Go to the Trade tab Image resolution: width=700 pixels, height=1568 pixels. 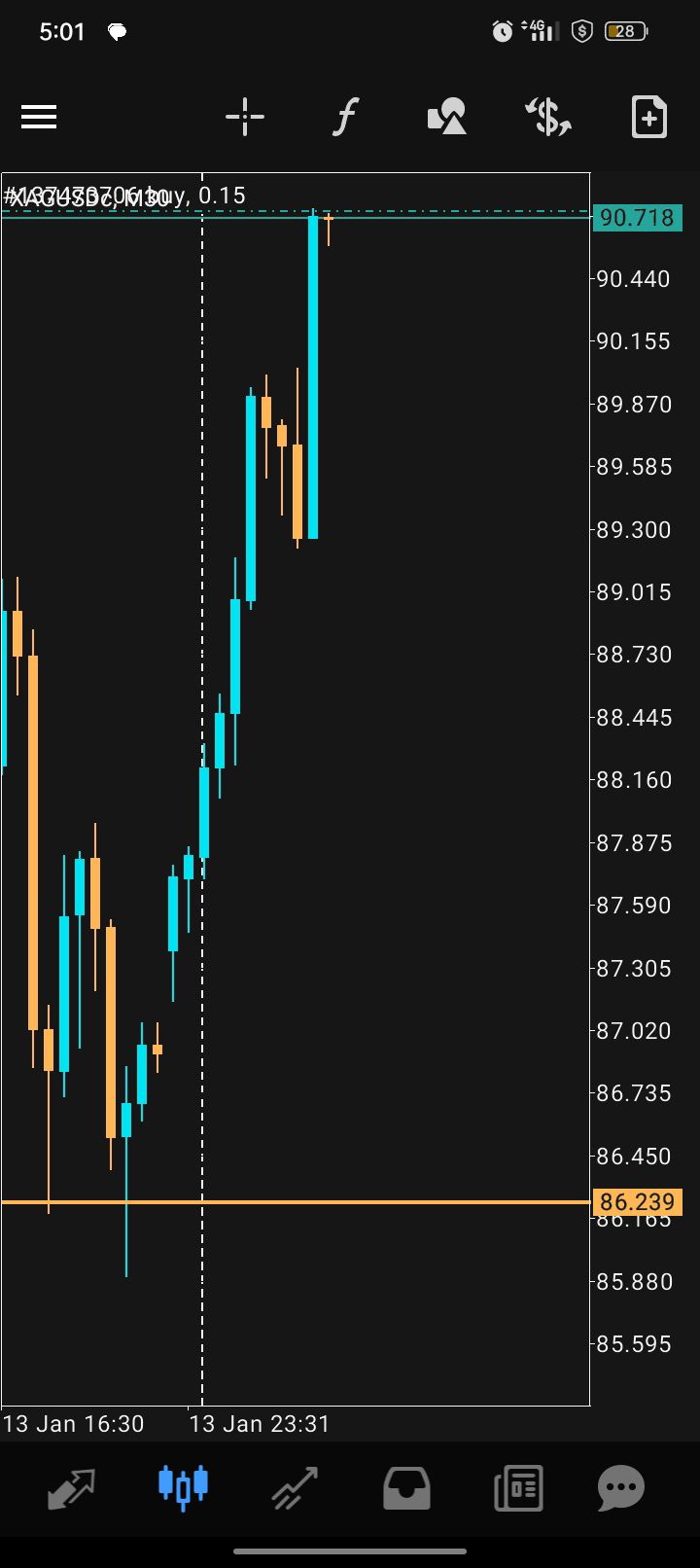(295, 1487)
